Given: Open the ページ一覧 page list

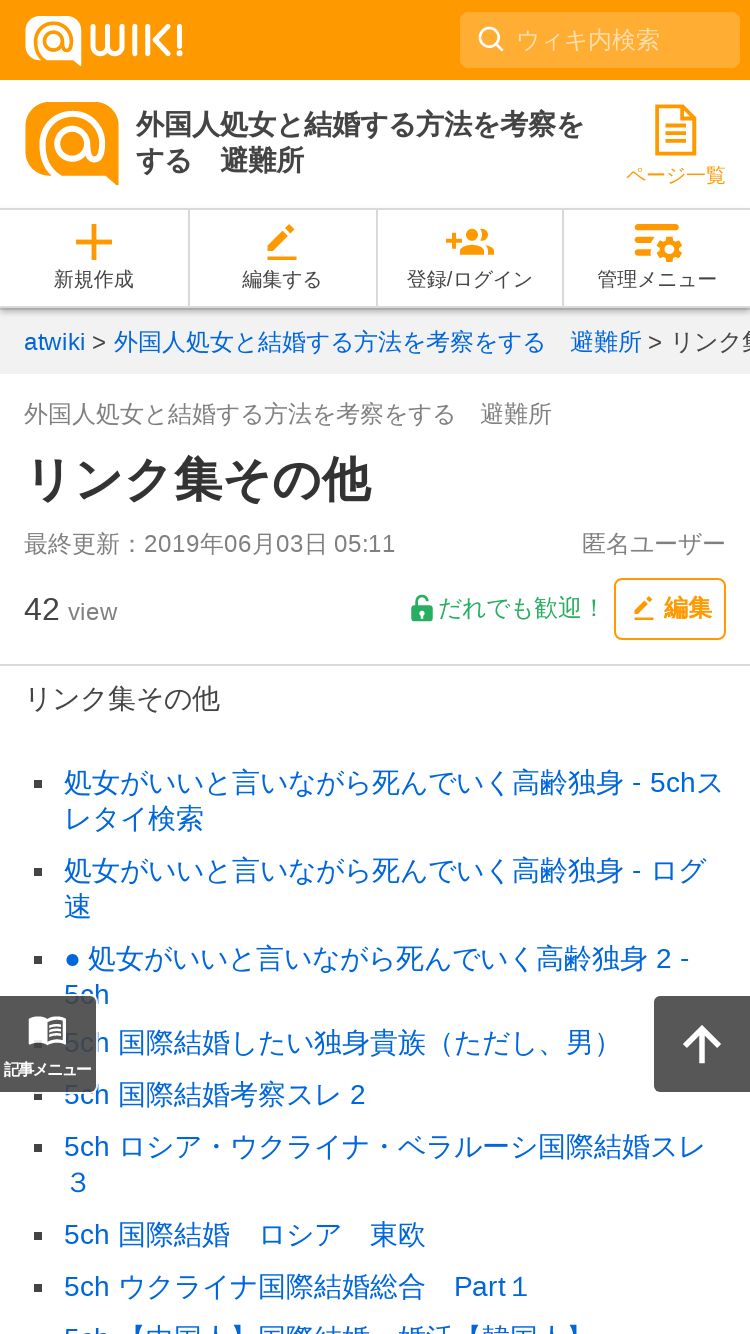Looking at the screenshot, I should (x=675, y=146).
